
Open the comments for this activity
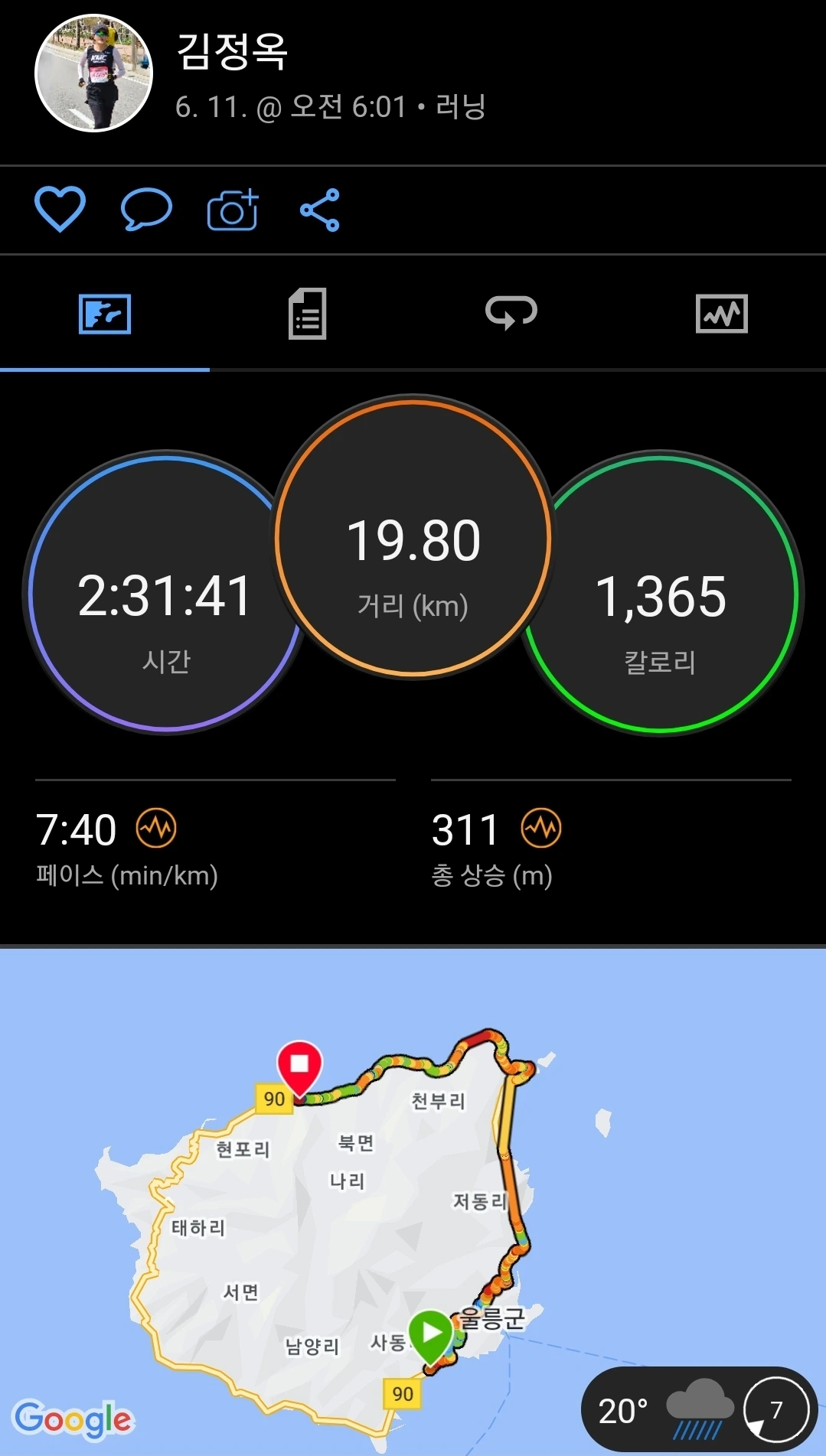(x=146, y=209)
